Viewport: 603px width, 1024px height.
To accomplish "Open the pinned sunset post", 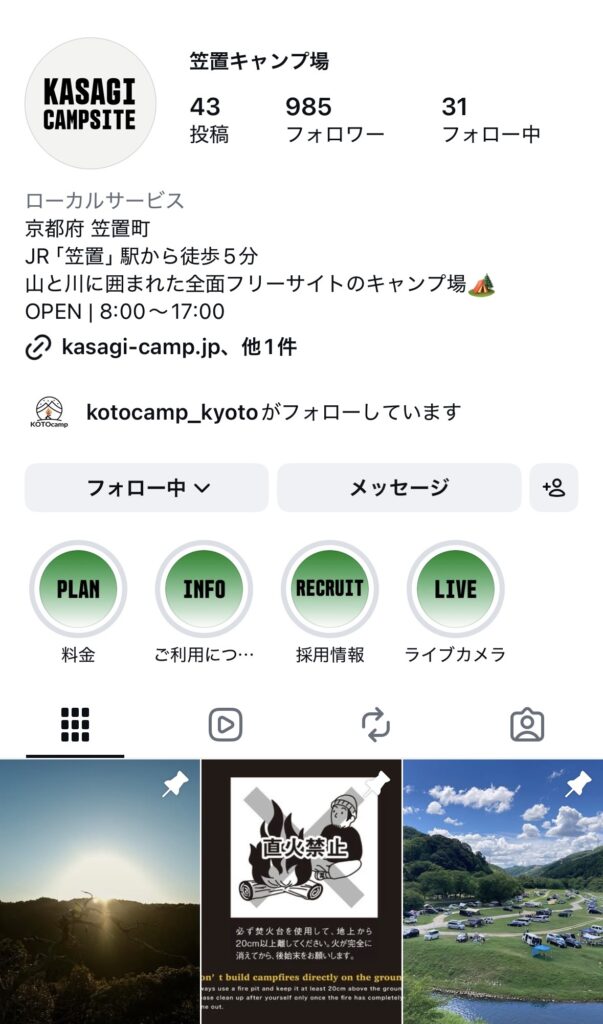I will pos(100,890).
